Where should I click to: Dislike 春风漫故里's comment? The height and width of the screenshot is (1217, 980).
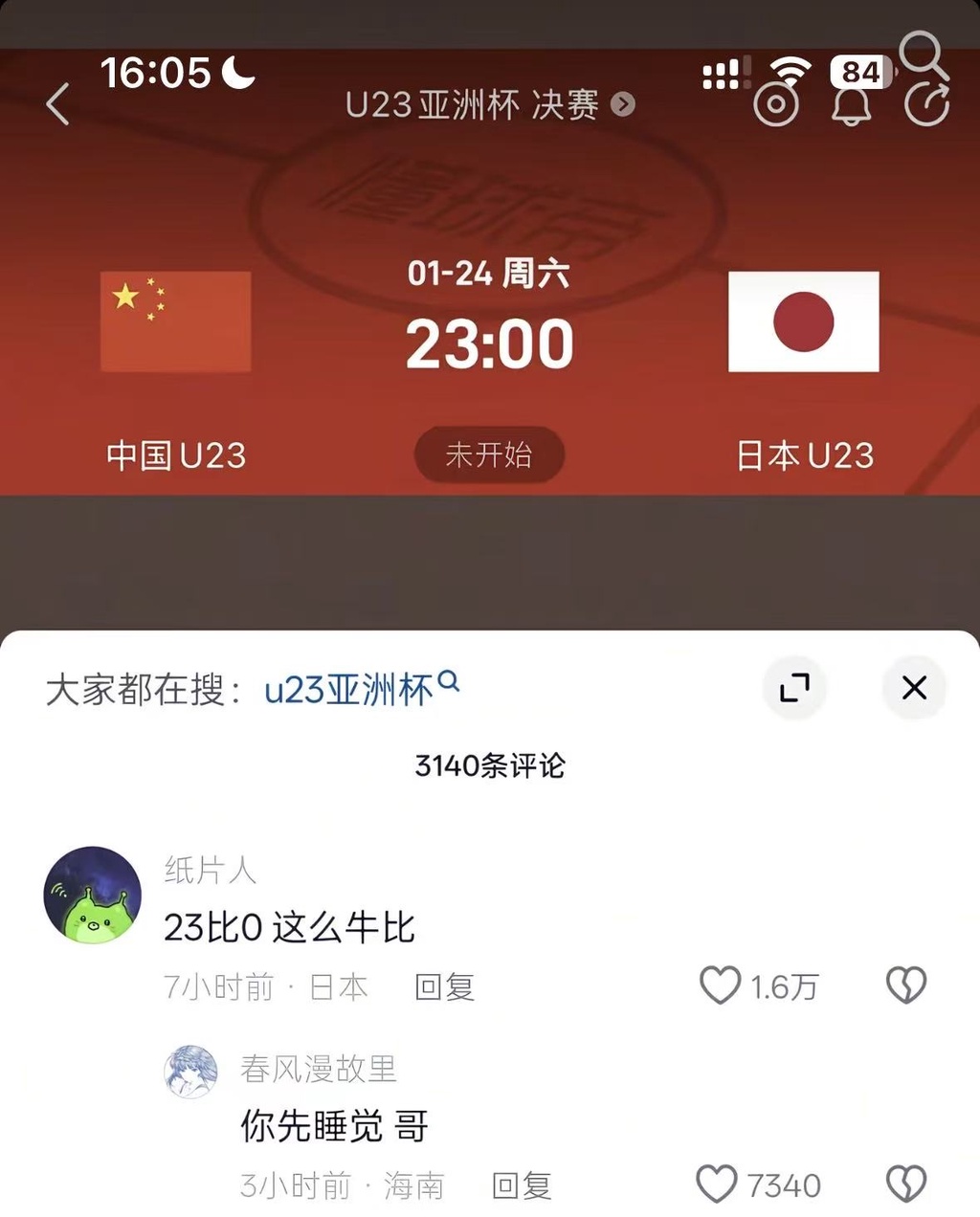(905, 1184)
